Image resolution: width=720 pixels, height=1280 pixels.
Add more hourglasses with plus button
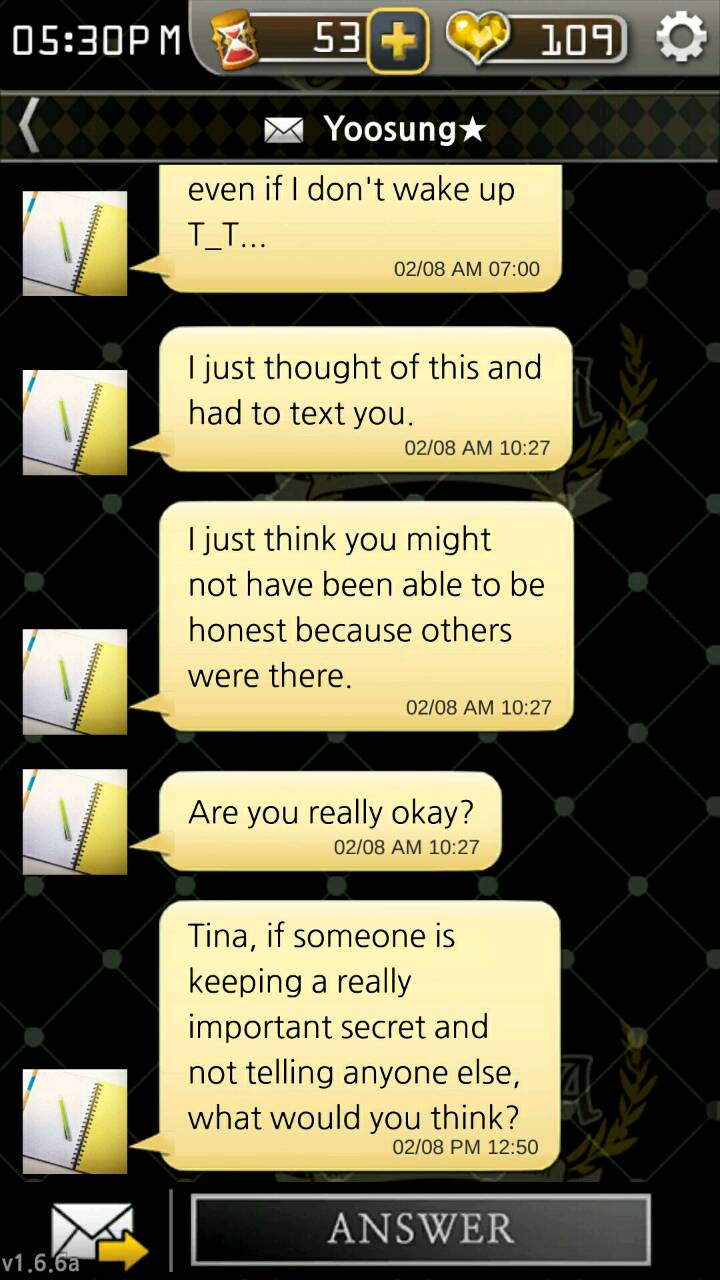[398, 42]
